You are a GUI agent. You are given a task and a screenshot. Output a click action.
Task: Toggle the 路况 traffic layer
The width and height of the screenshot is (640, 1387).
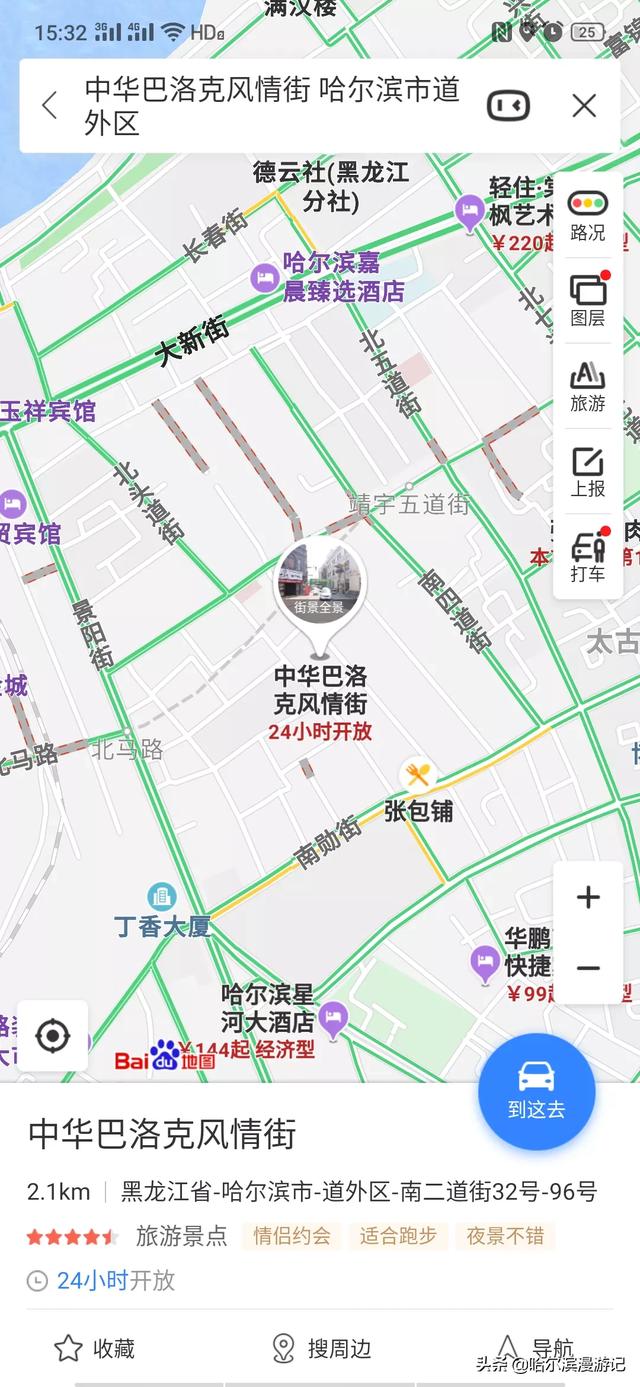coord(588,214)
